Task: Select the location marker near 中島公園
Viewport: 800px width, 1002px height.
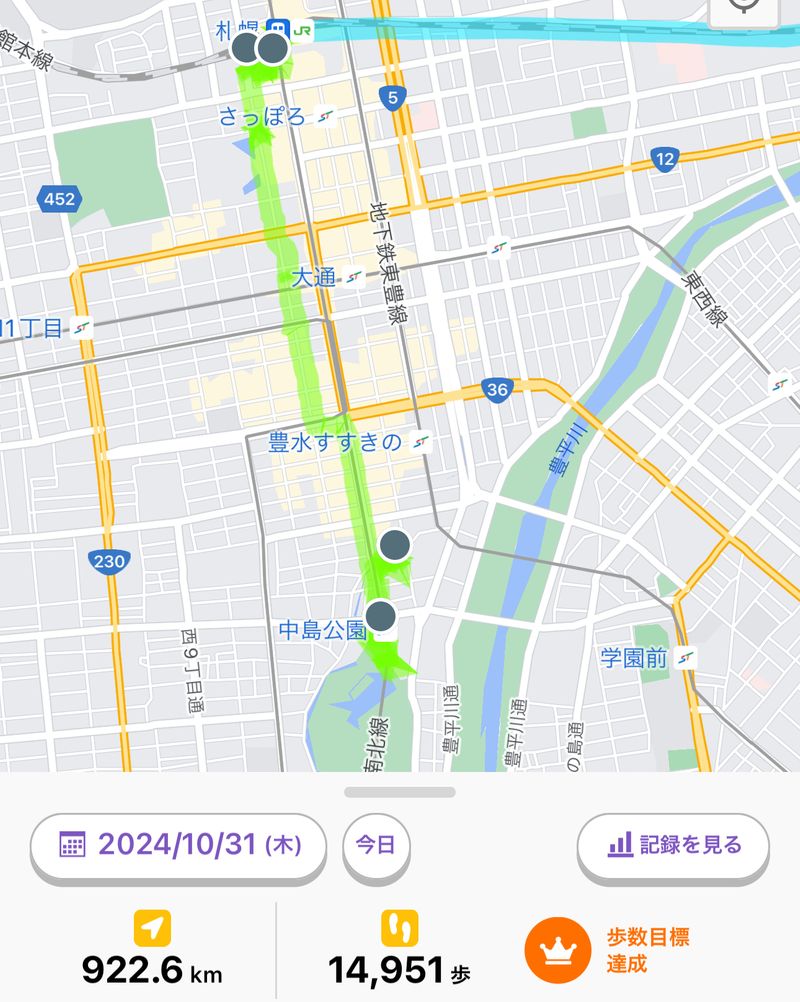Action: (x=380, y=614)
